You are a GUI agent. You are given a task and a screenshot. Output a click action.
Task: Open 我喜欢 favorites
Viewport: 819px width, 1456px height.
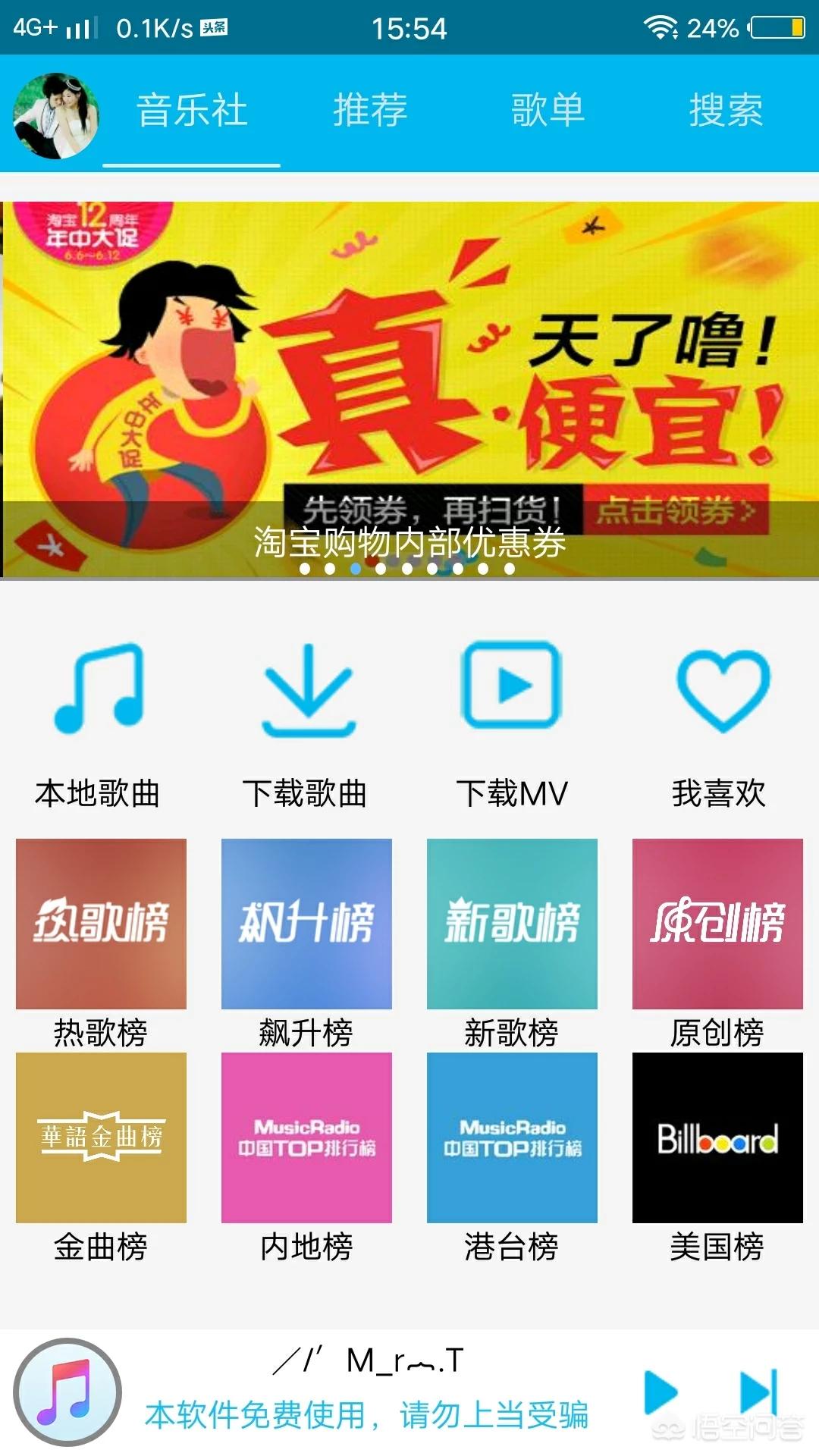719,720
